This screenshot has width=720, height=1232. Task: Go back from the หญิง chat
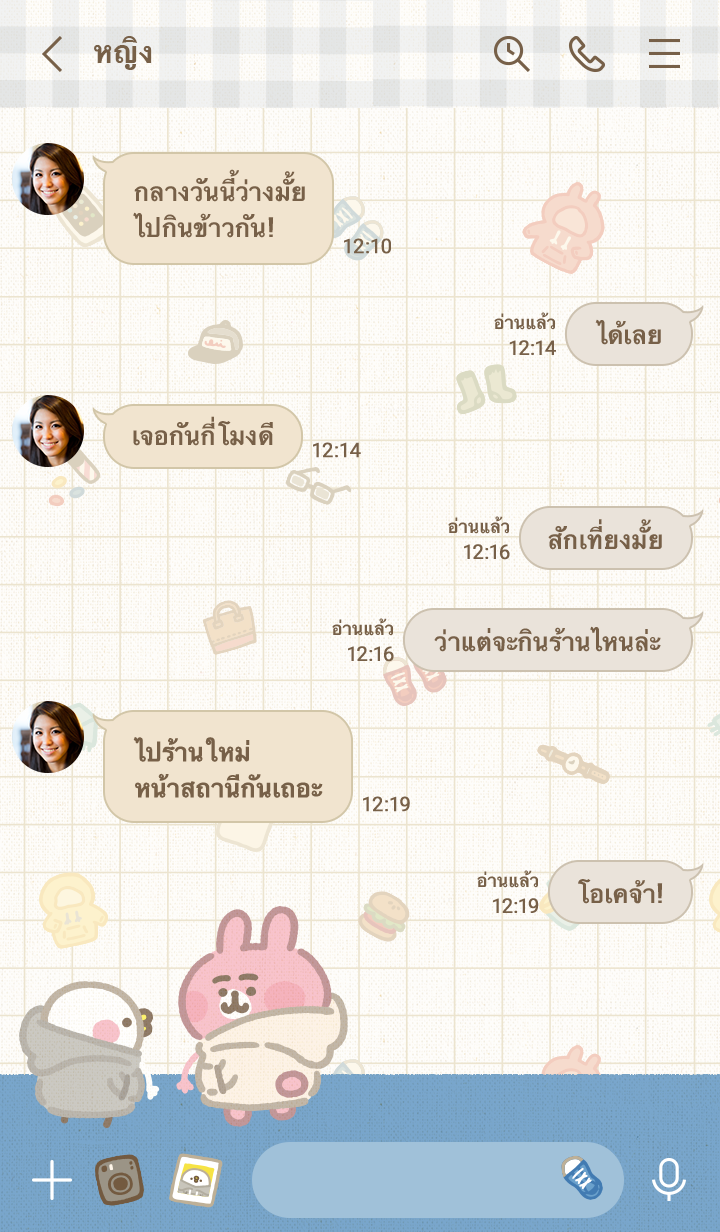click(52, 54)
